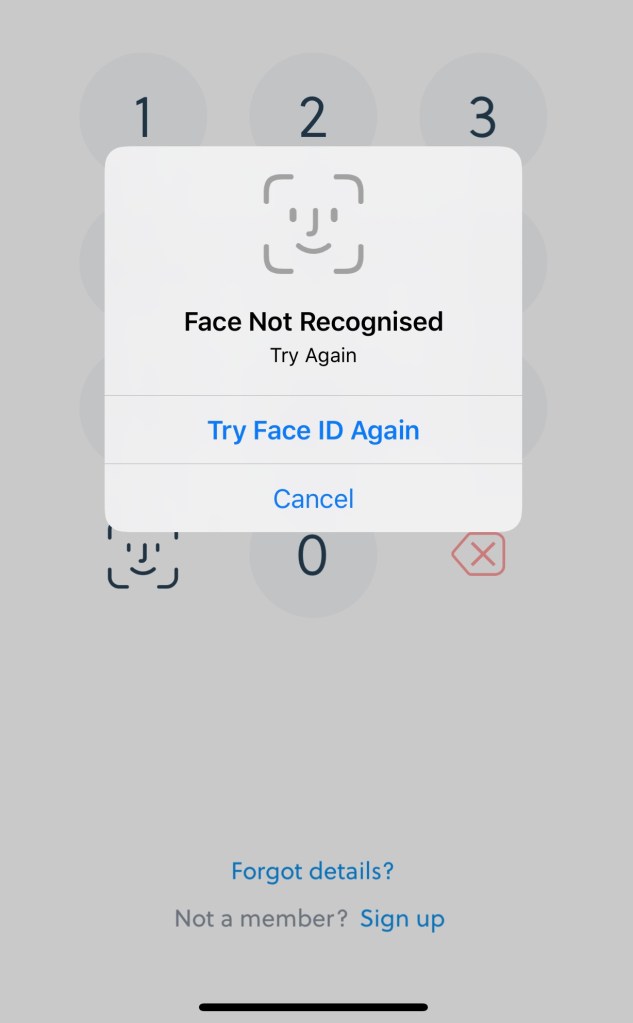Image resolution: width=633 pixels, height=1023 pixels.
Task: Open the Forgot details? link
Action: (312, 871)
